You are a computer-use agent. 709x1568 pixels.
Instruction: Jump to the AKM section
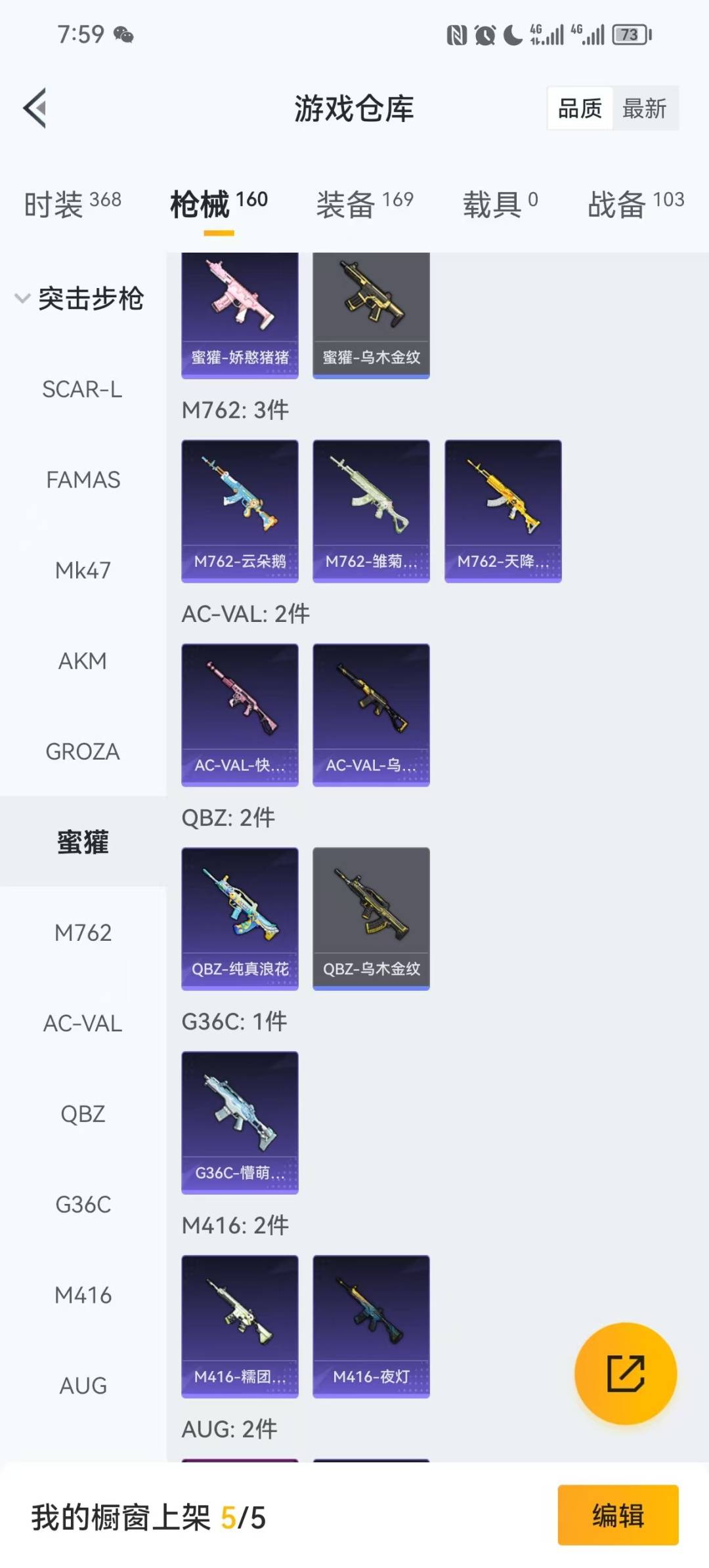coord(83,661)
